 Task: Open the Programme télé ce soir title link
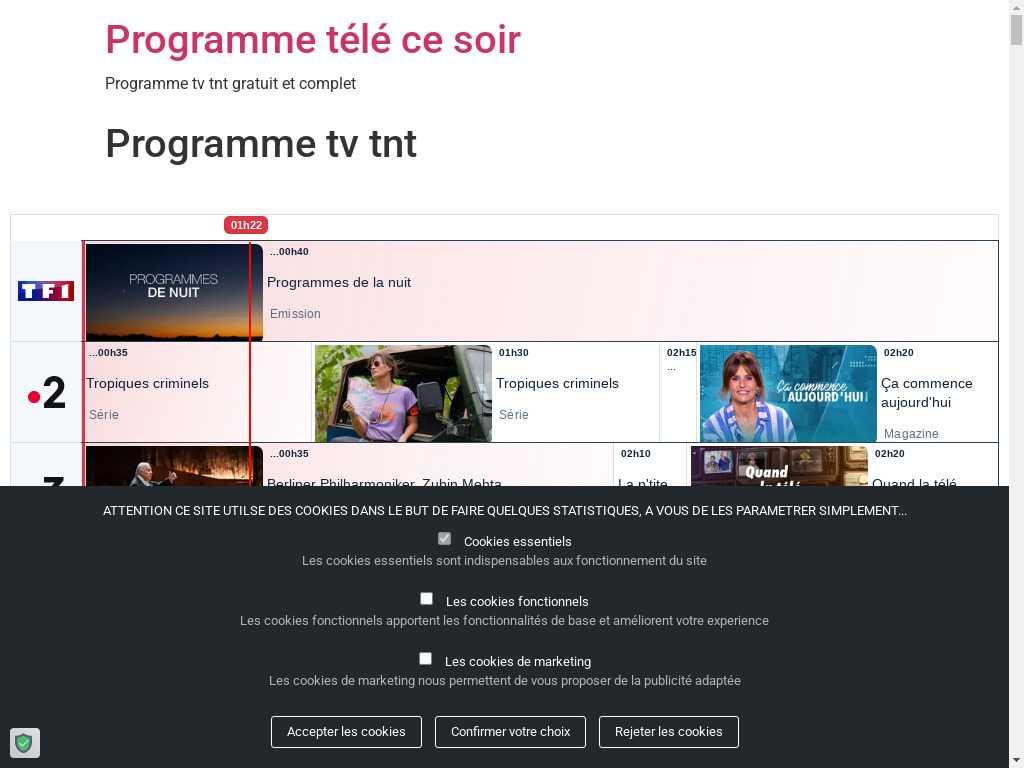(313, 40)
